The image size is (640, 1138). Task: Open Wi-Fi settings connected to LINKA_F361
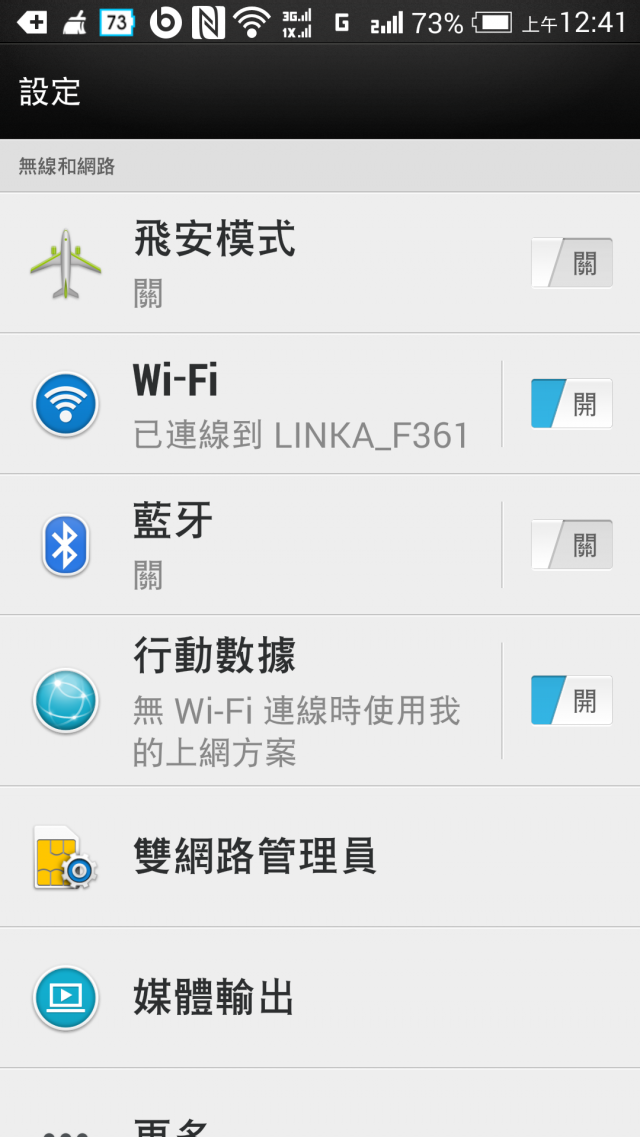tap(250, 404)
